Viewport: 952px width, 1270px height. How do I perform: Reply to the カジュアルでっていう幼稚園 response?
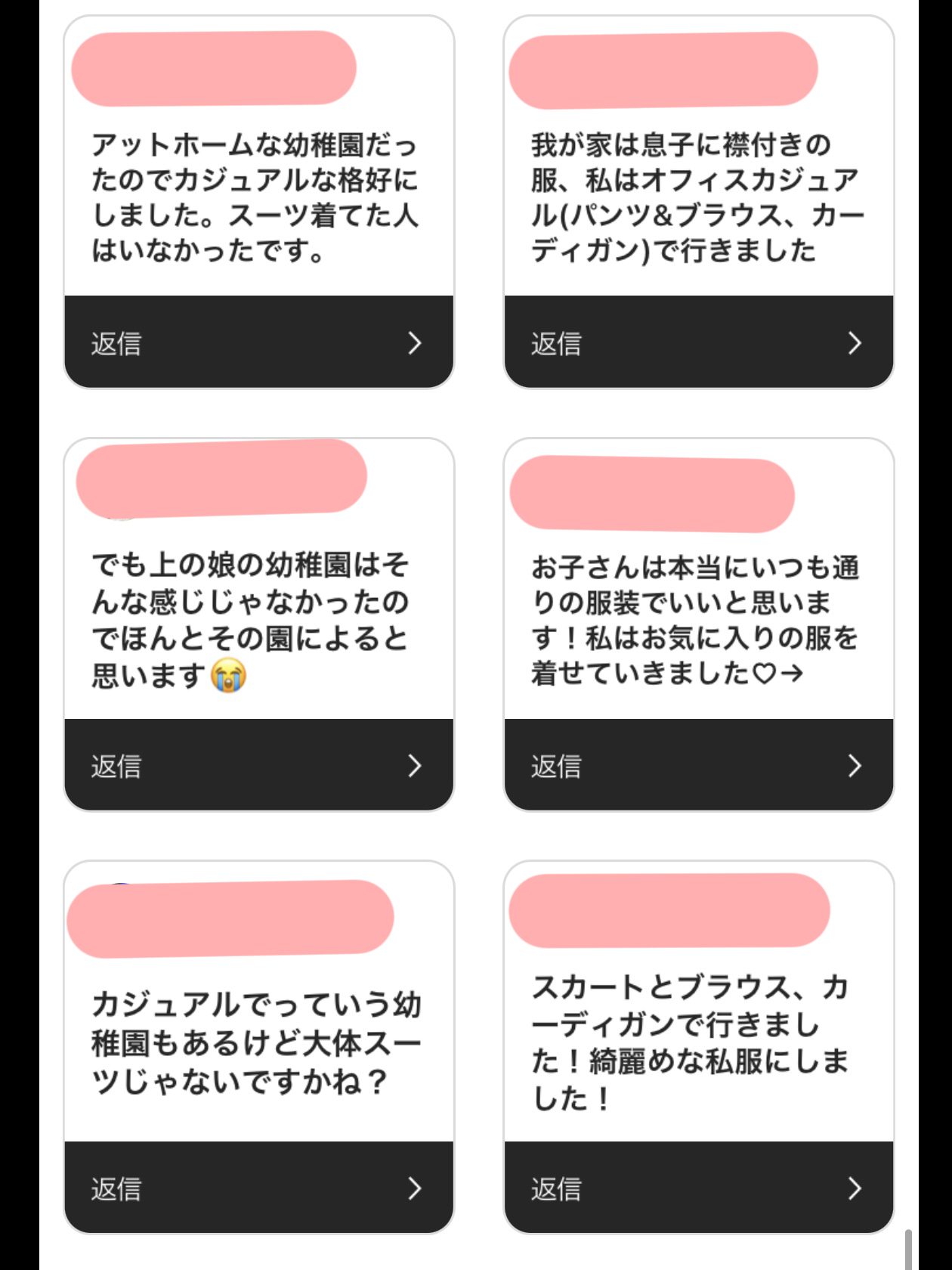pos(258,1188)
